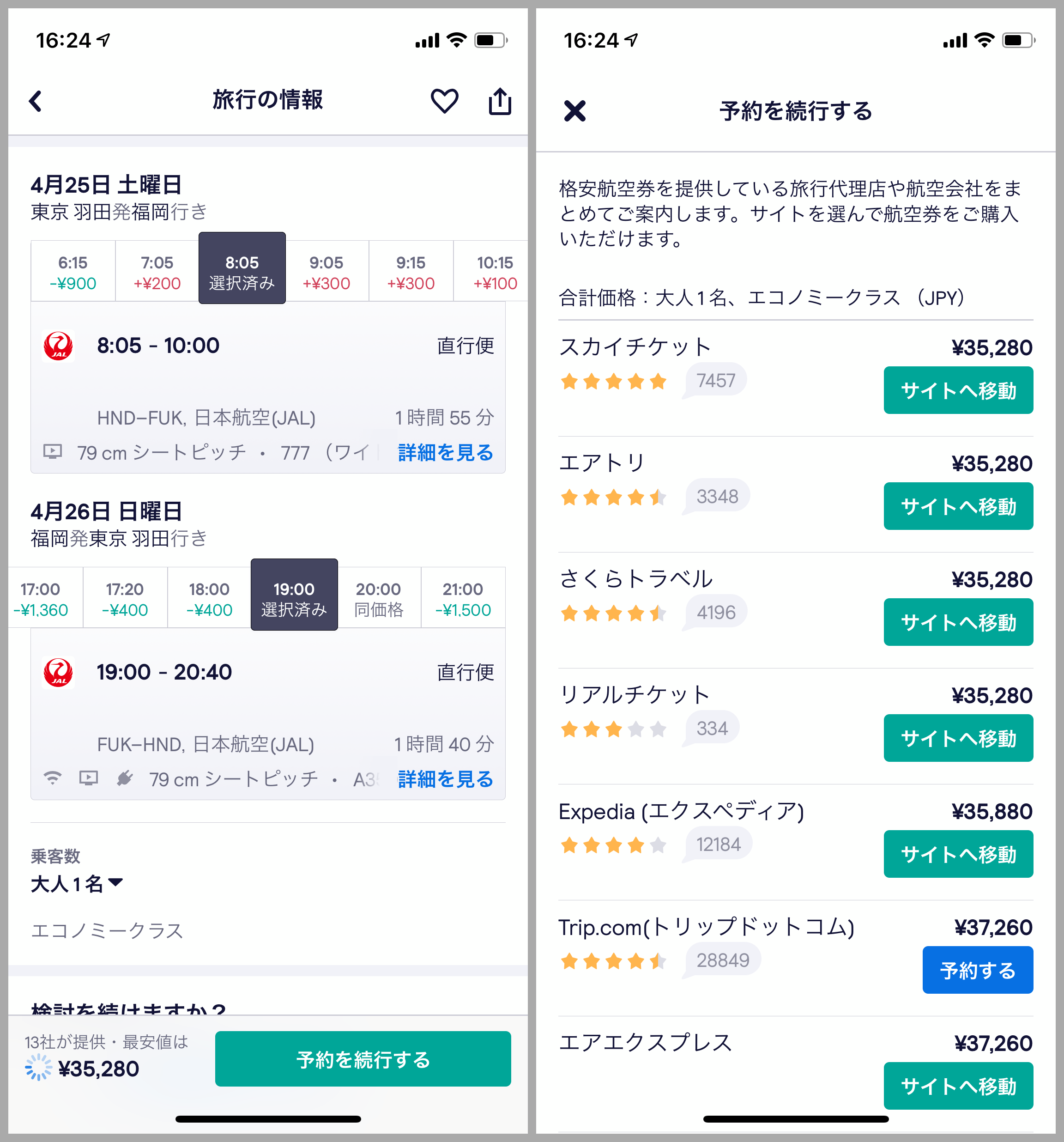
Task: Open the 大人1名 passenger count dropdown
Action: (76, 883)
